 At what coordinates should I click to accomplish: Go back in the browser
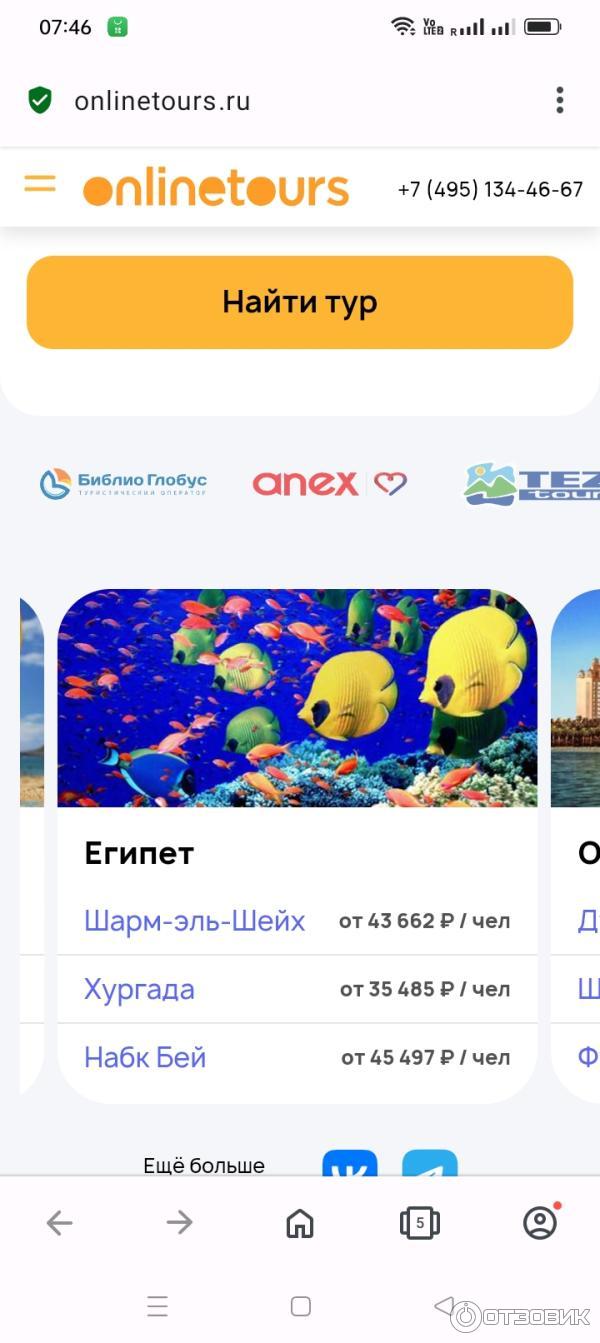click(60, 1222)
